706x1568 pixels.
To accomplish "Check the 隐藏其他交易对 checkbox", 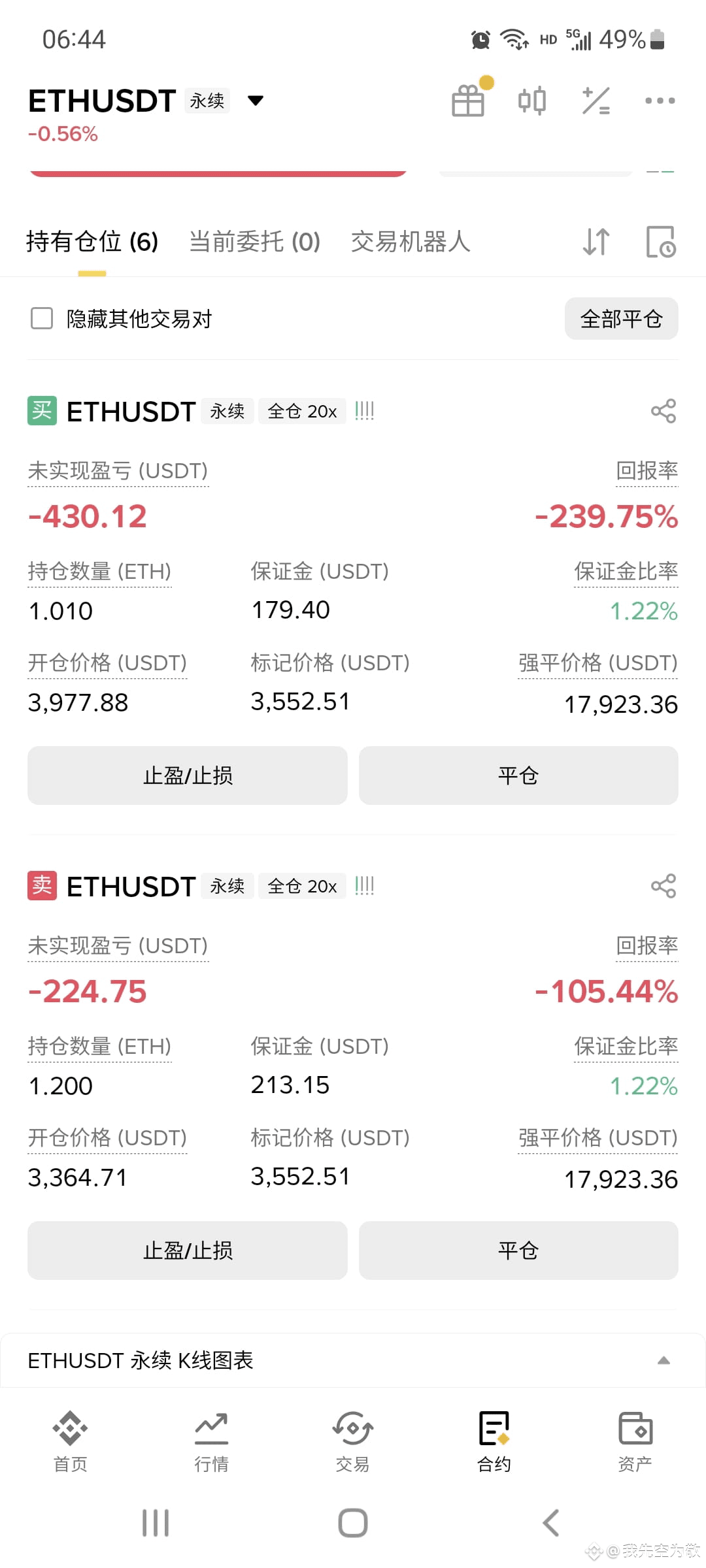I will (42, 319).
